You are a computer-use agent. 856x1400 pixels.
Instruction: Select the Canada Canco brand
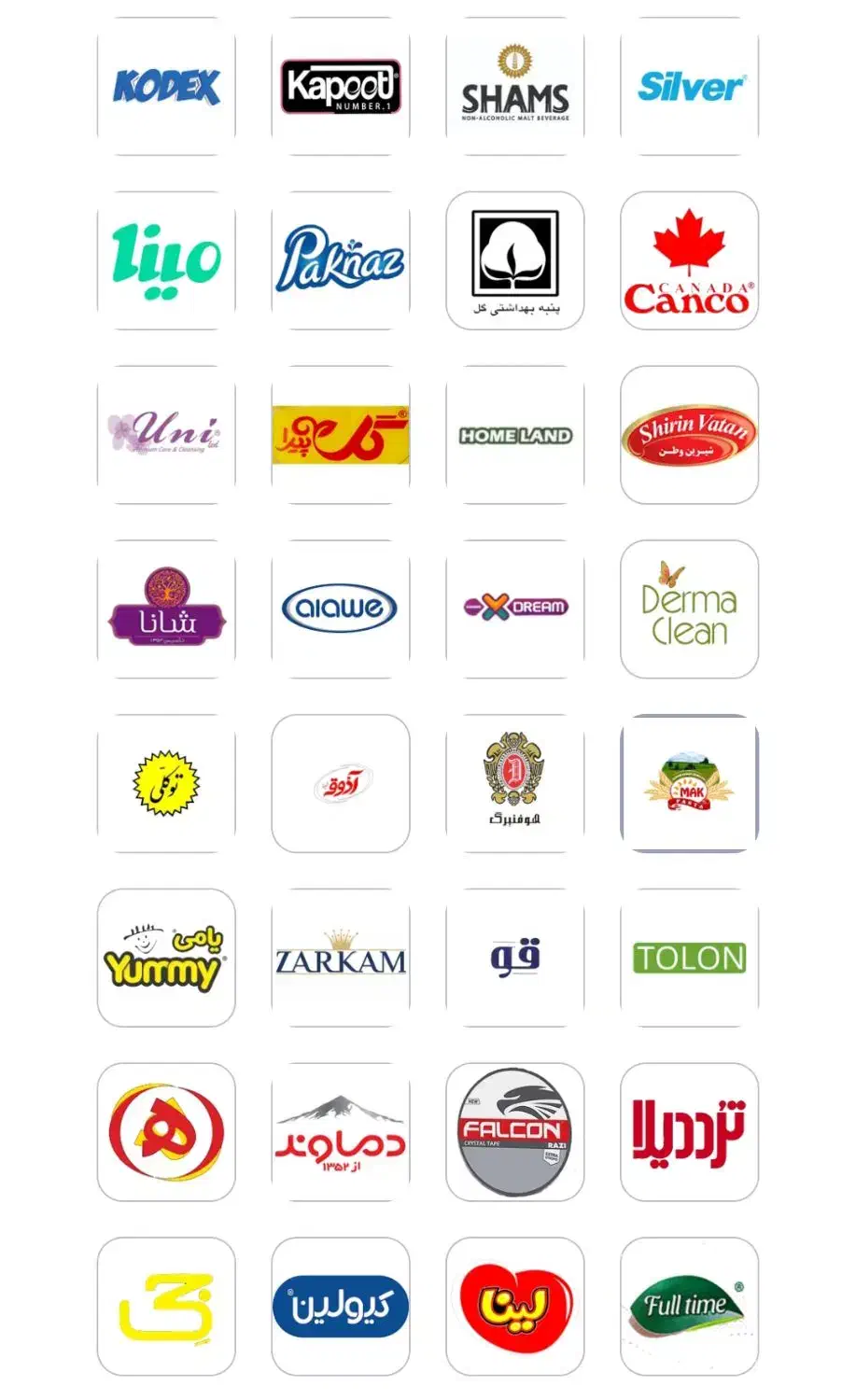tap(690, 260)
